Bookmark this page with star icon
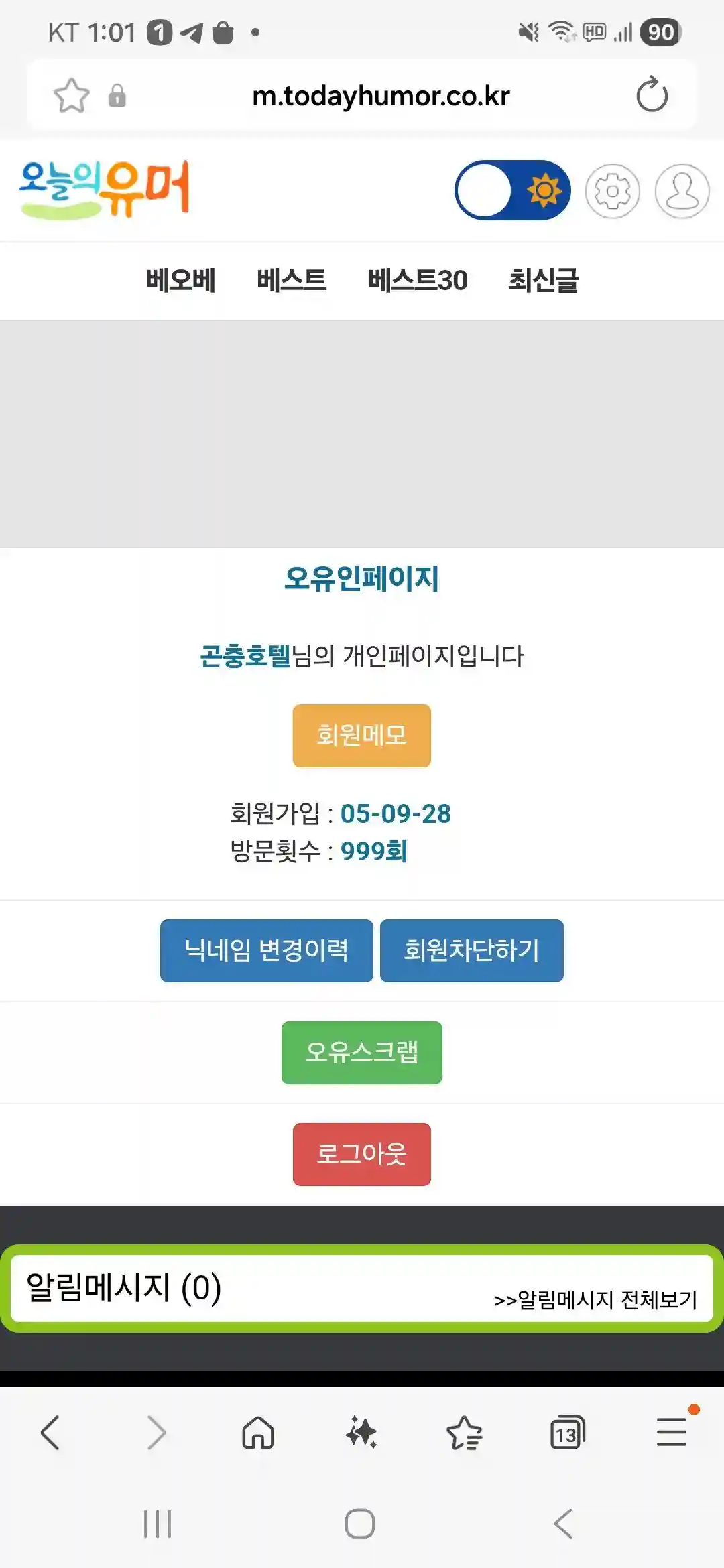 point(71,95)
